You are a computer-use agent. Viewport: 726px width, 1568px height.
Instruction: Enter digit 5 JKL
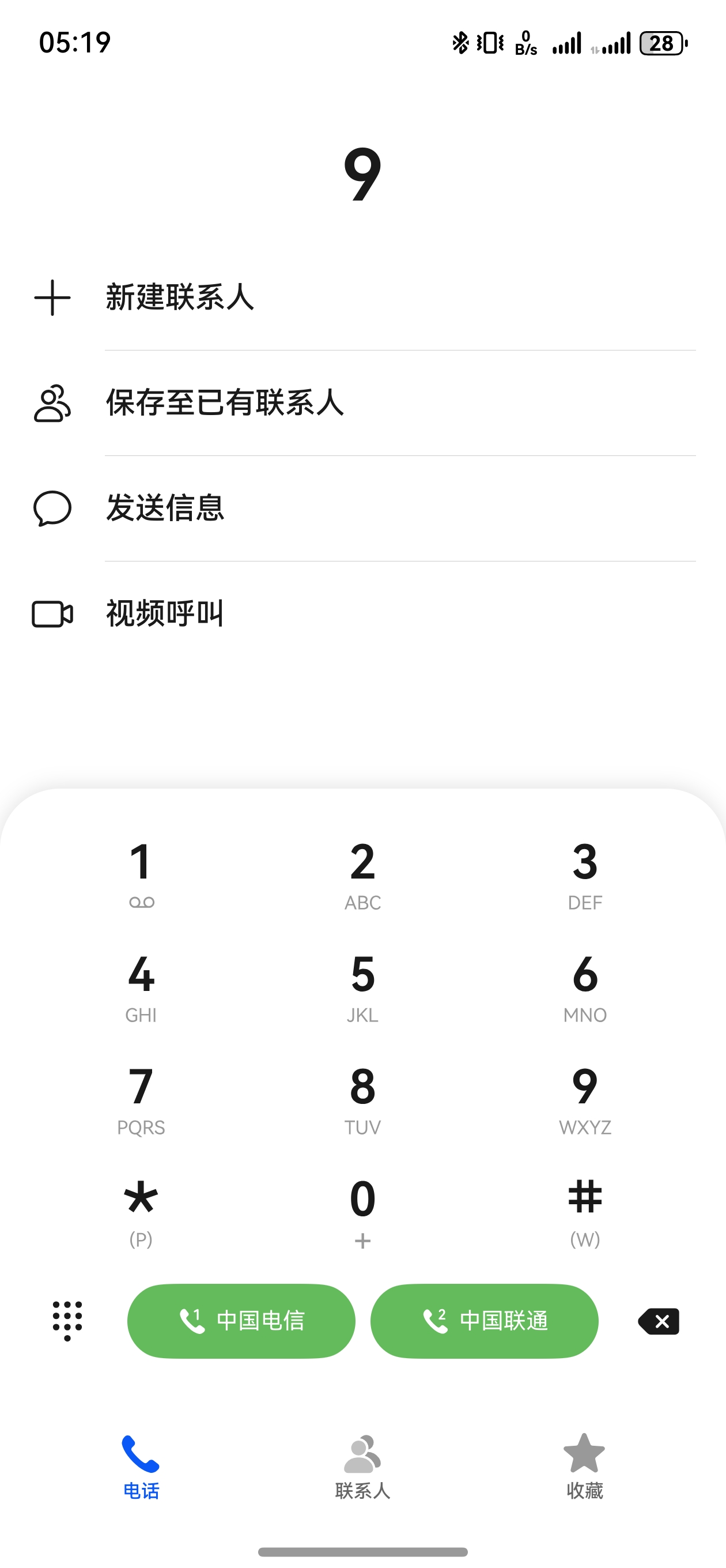coord(362,986)
